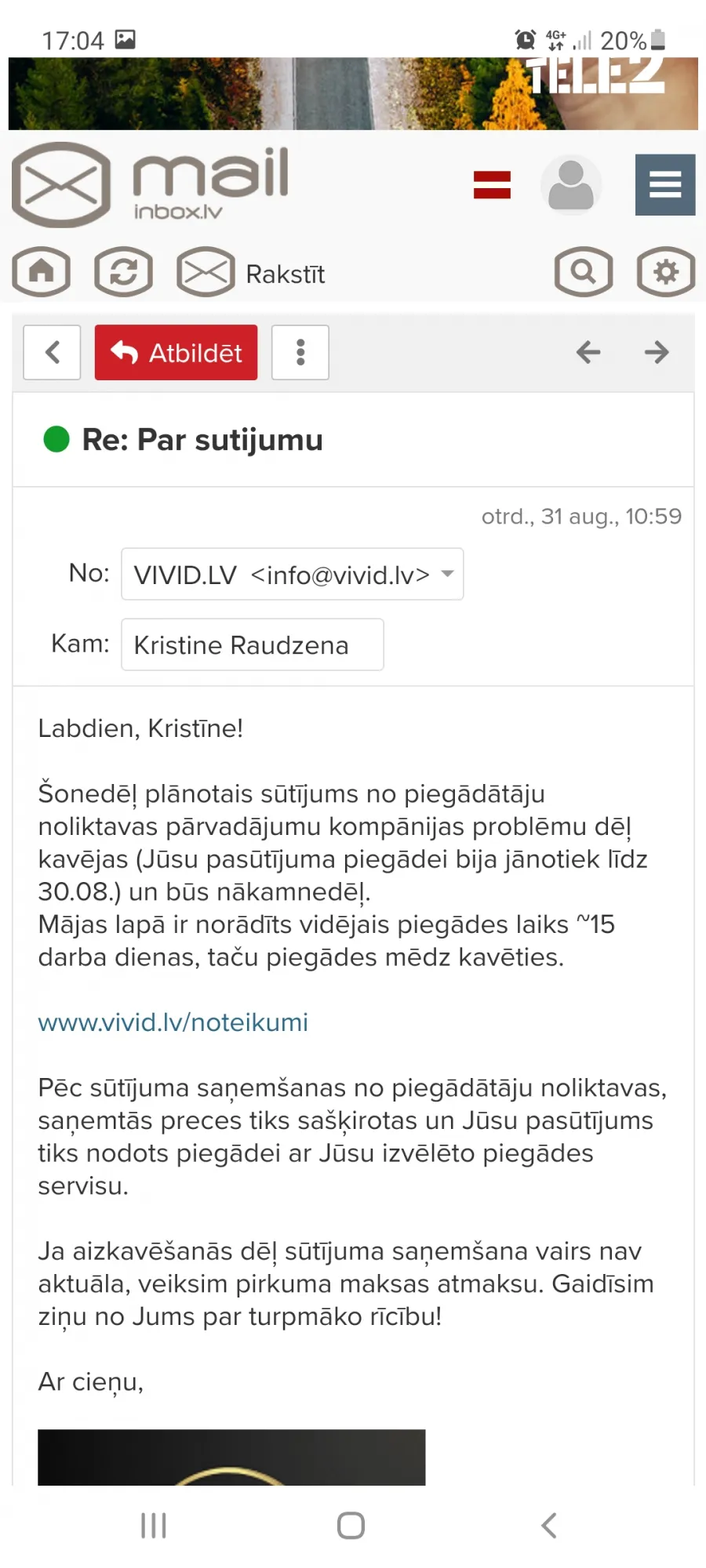Viewport: 706px width, 1568px height.
Task: Open recent apps from the navigation bar
Action: click(154, 1526)
